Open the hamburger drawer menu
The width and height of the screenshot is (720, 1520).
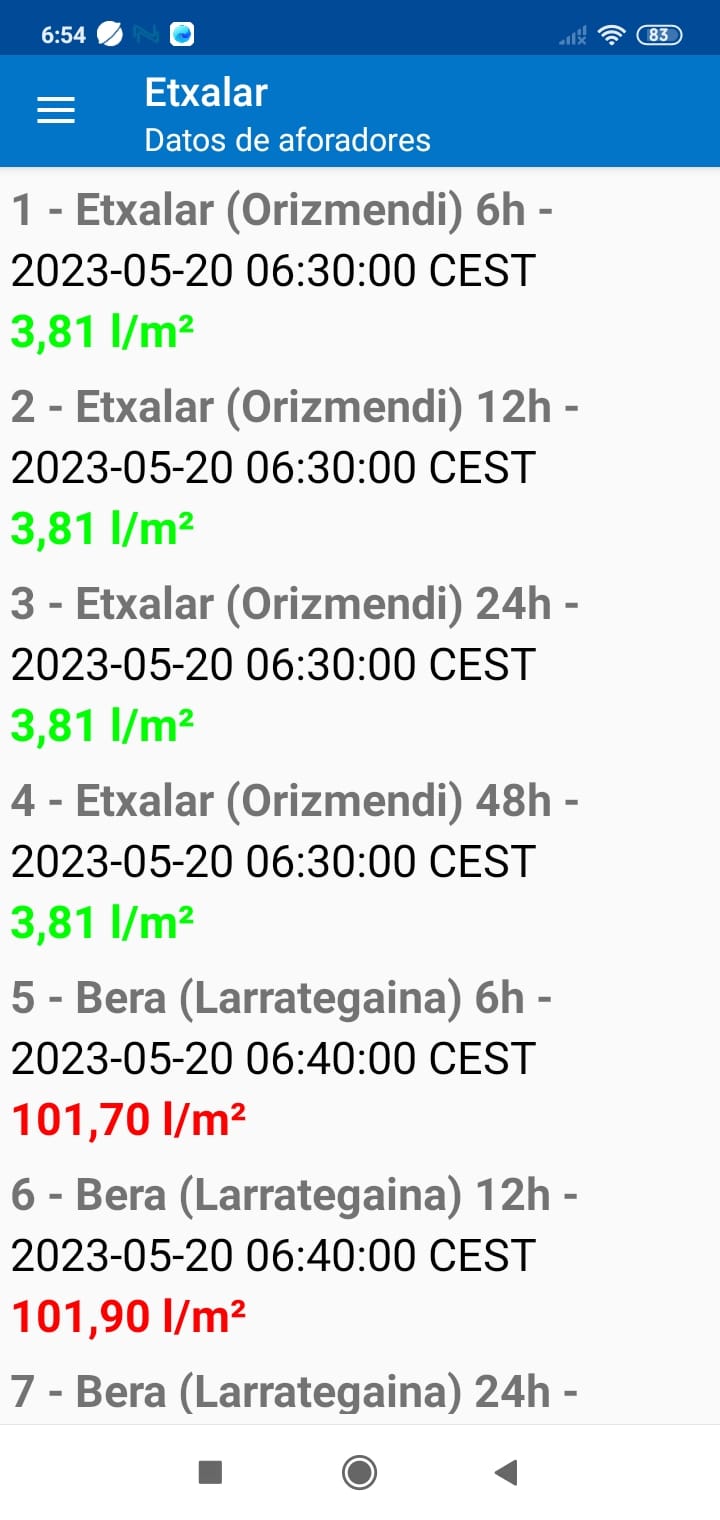[x=56, y=110]
